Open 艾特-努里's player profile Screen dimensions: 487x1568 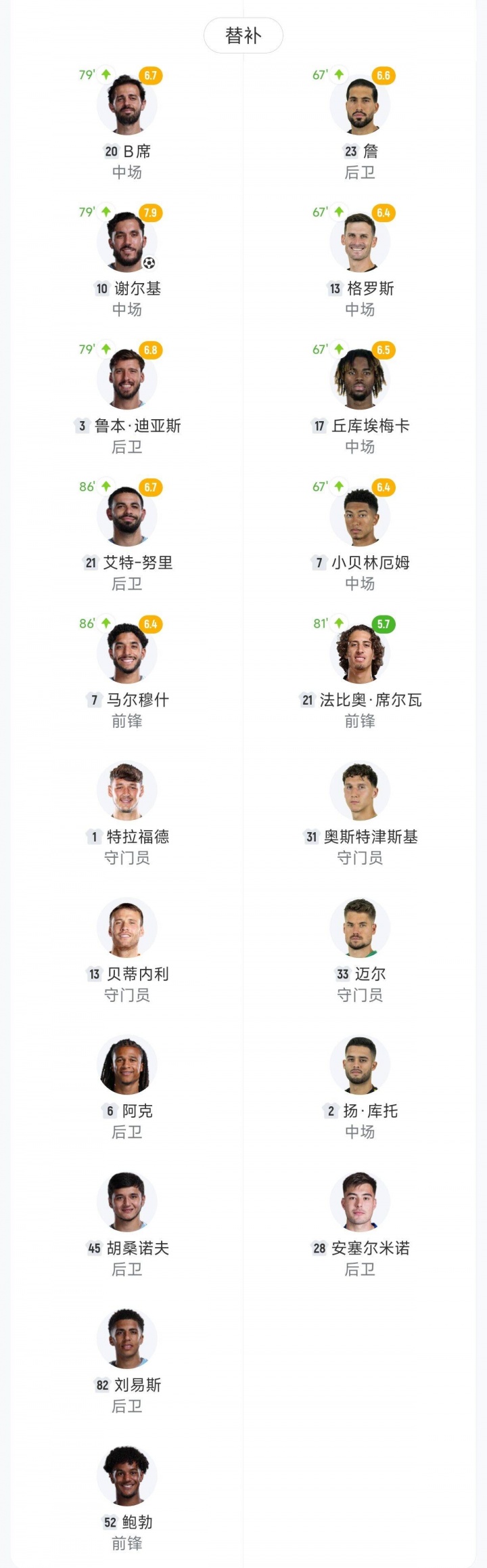pos(127,517)
